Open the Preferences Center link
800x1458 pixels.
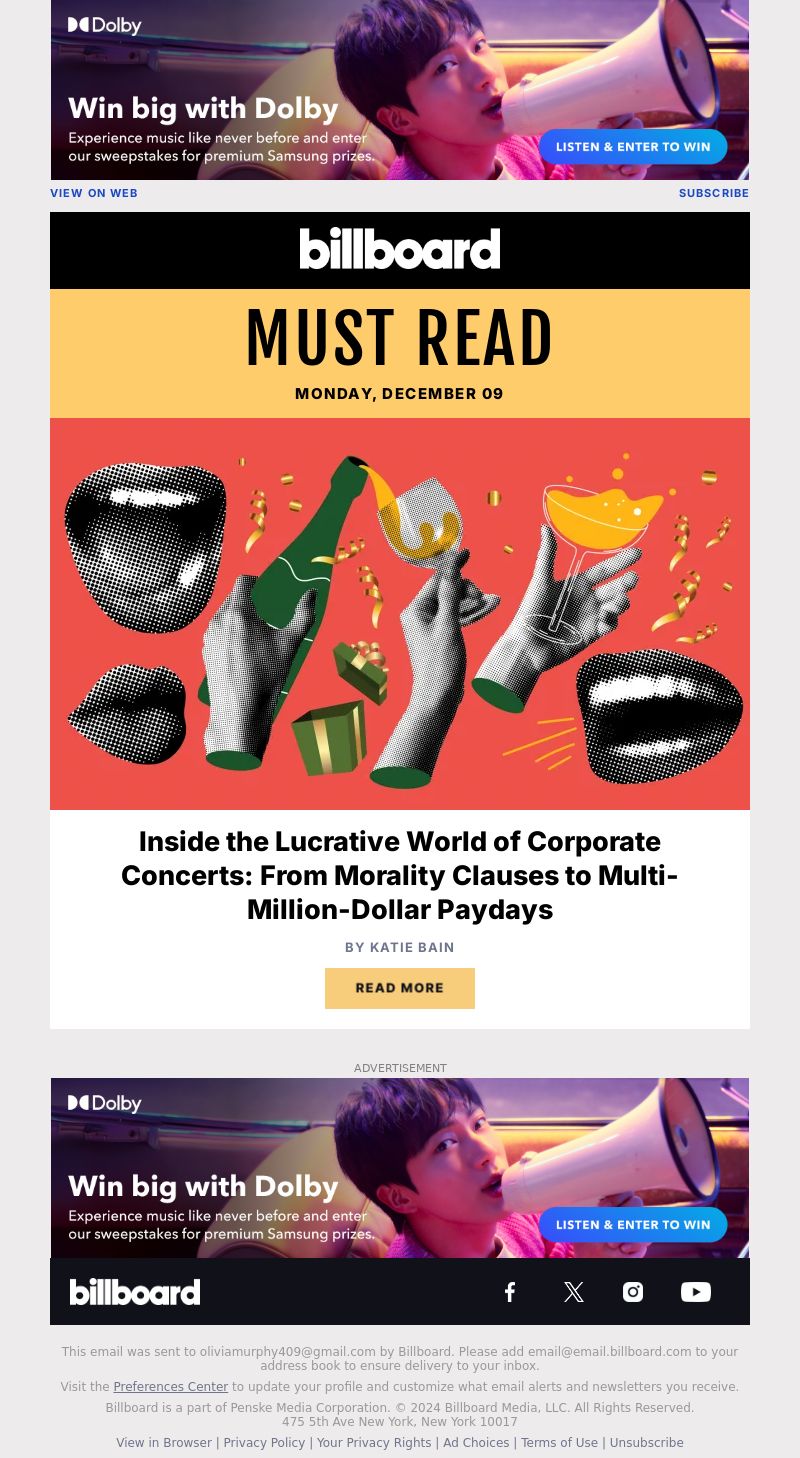[x=171, y=1387]
